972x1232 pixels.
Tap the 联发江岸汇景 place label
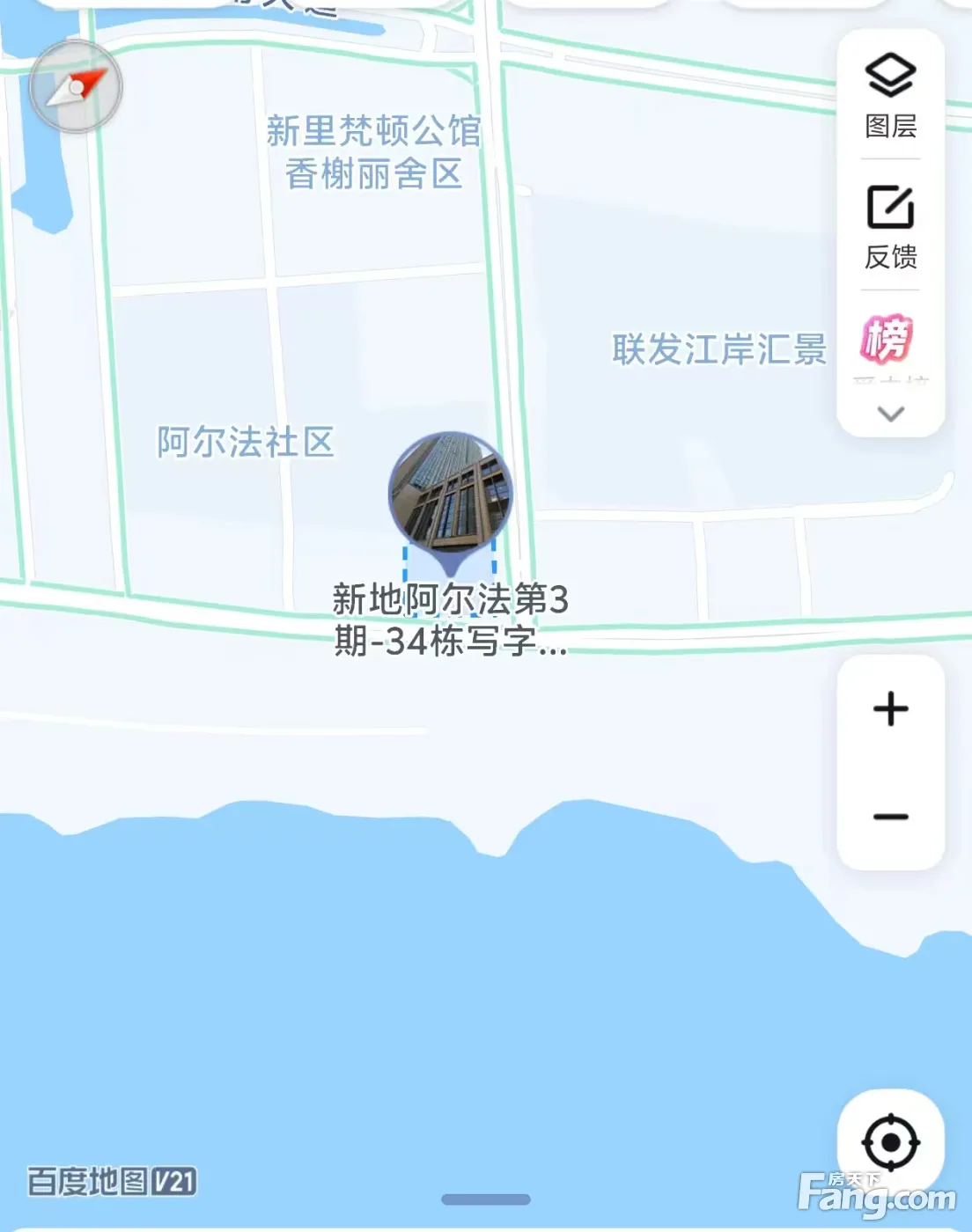point(719,349)
